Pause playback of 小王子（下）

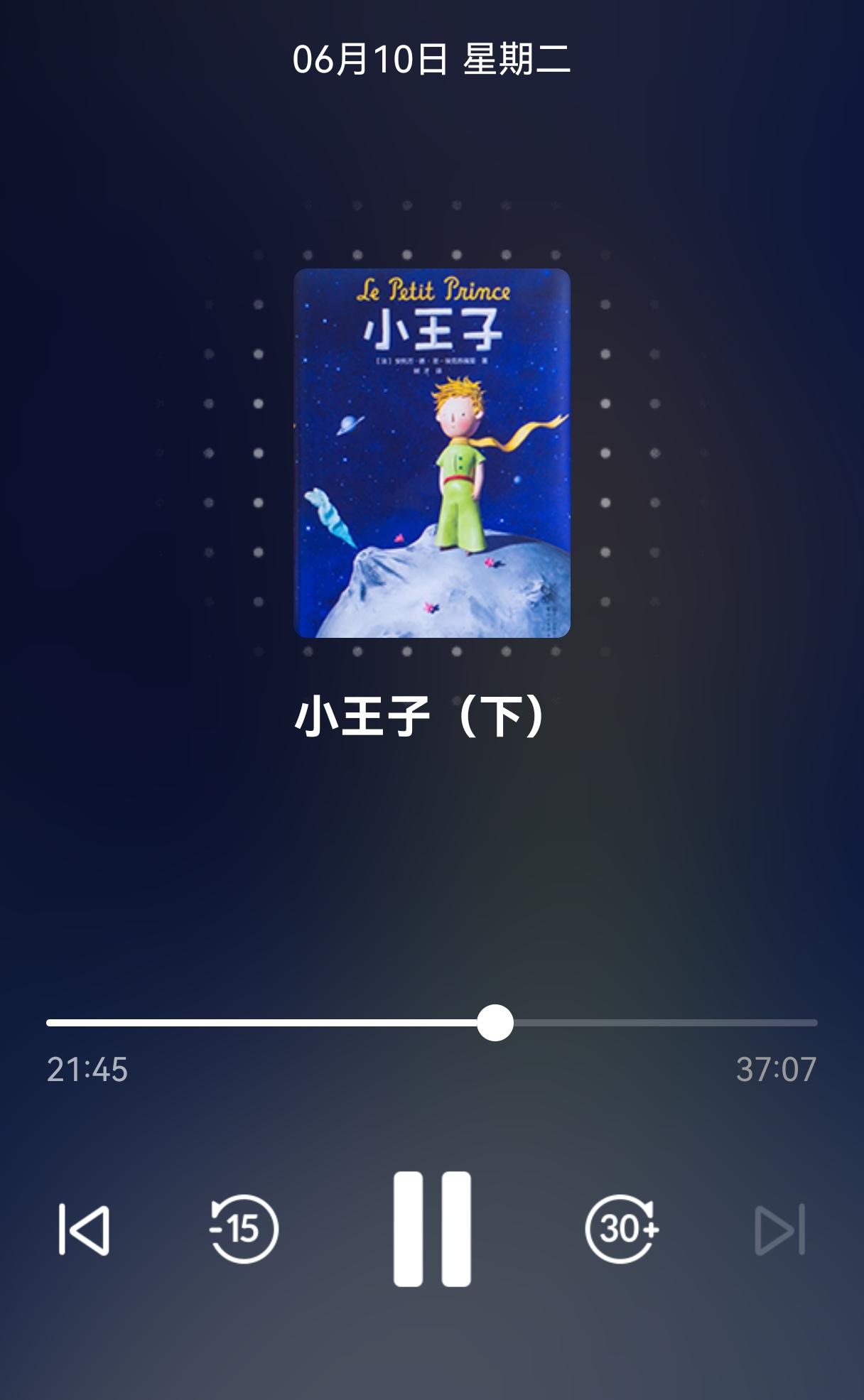point(432,1229)
